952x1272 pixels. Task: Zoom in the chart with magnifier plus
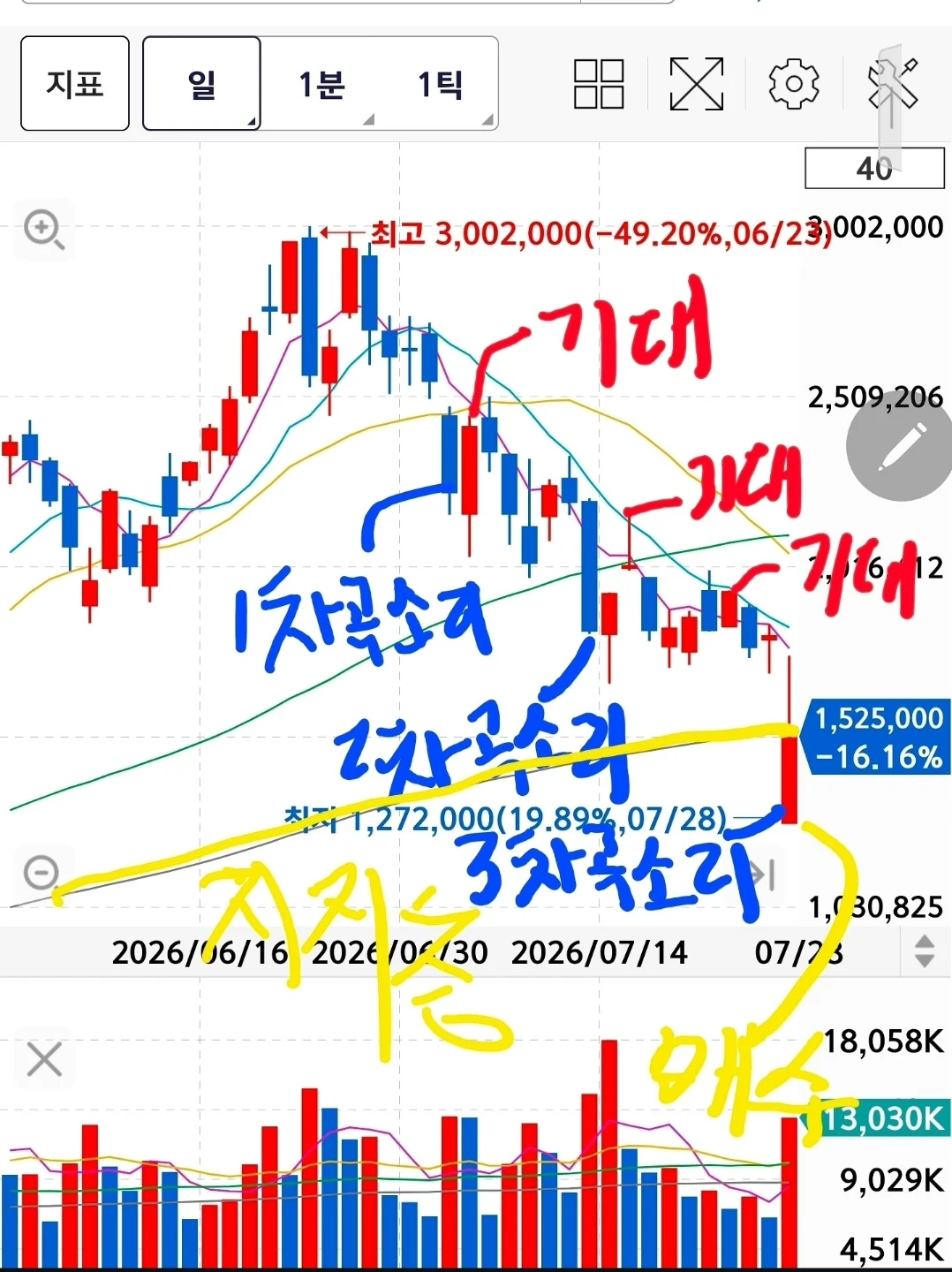pos(43,230)
